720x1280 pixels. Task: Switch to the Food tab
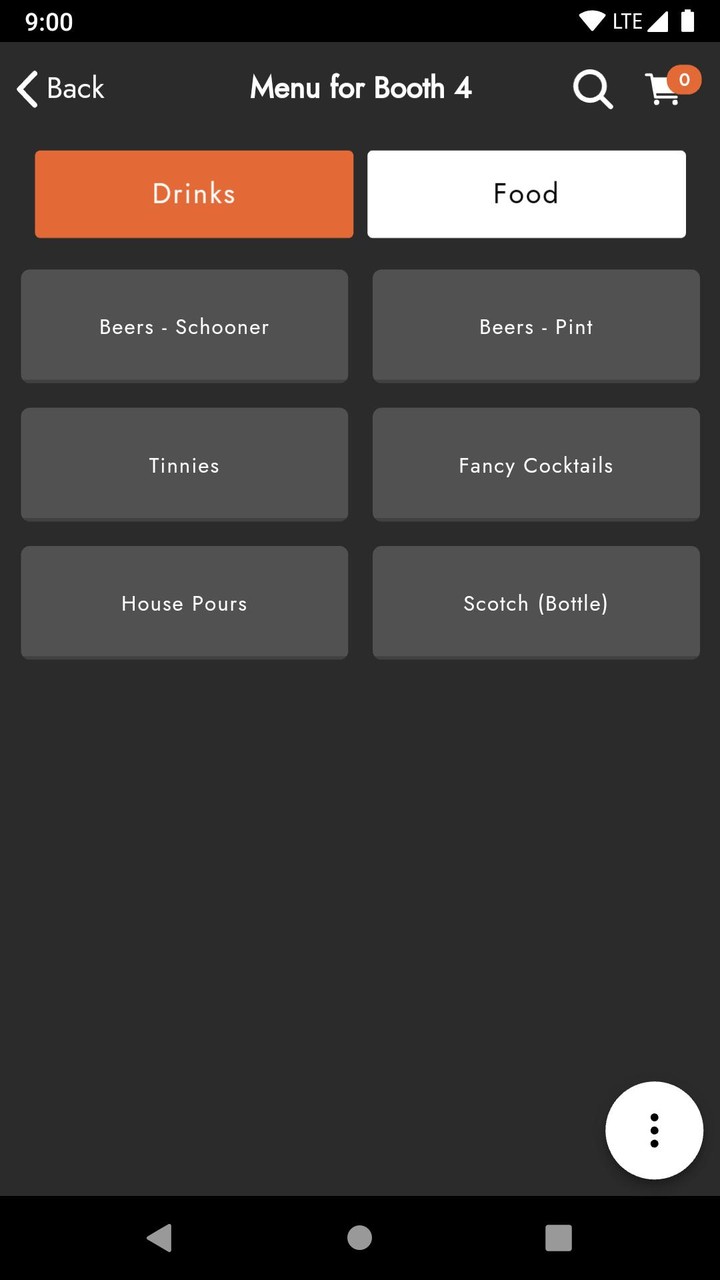pyautogui.click(x=526, y=193)
